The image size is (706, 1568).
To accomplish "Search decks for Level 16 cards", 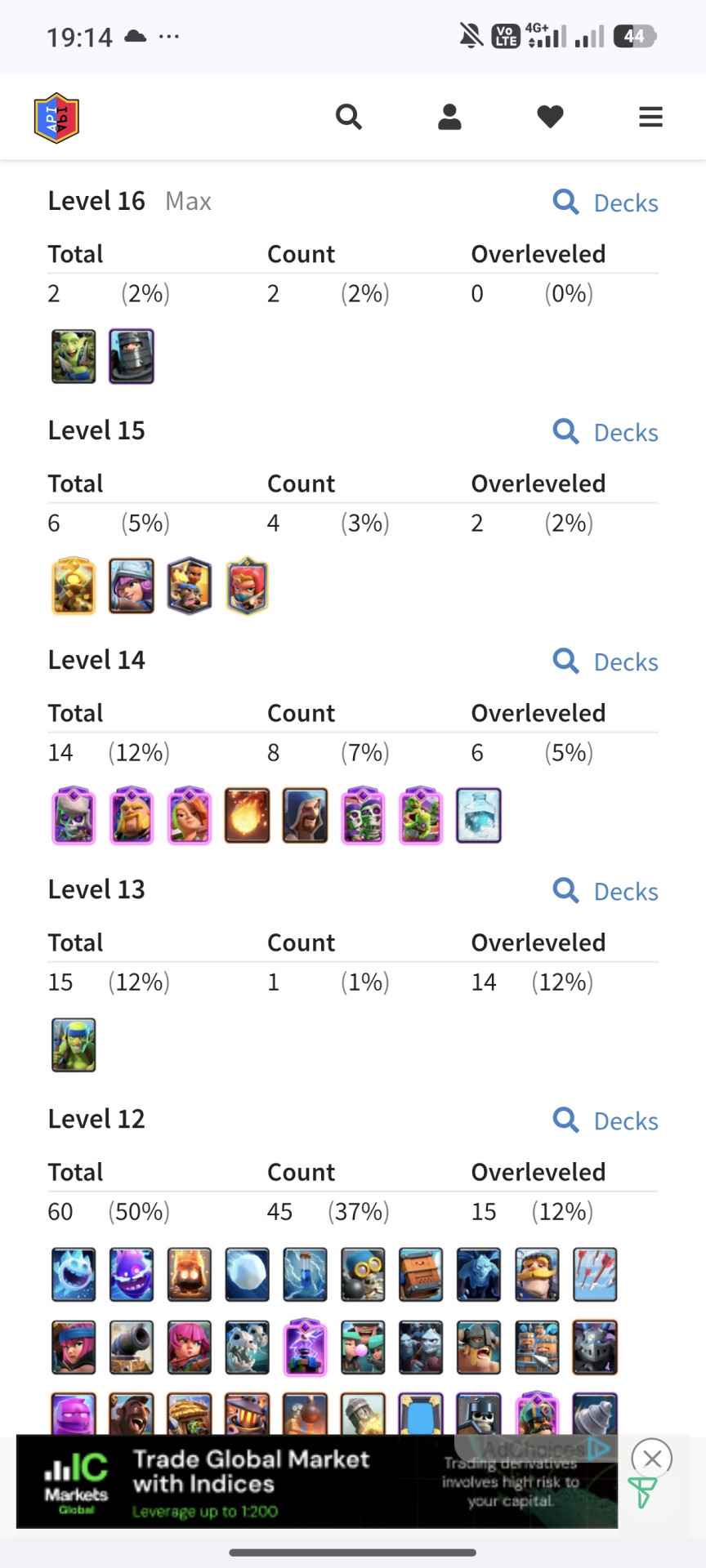I will [x=605, y=203].
